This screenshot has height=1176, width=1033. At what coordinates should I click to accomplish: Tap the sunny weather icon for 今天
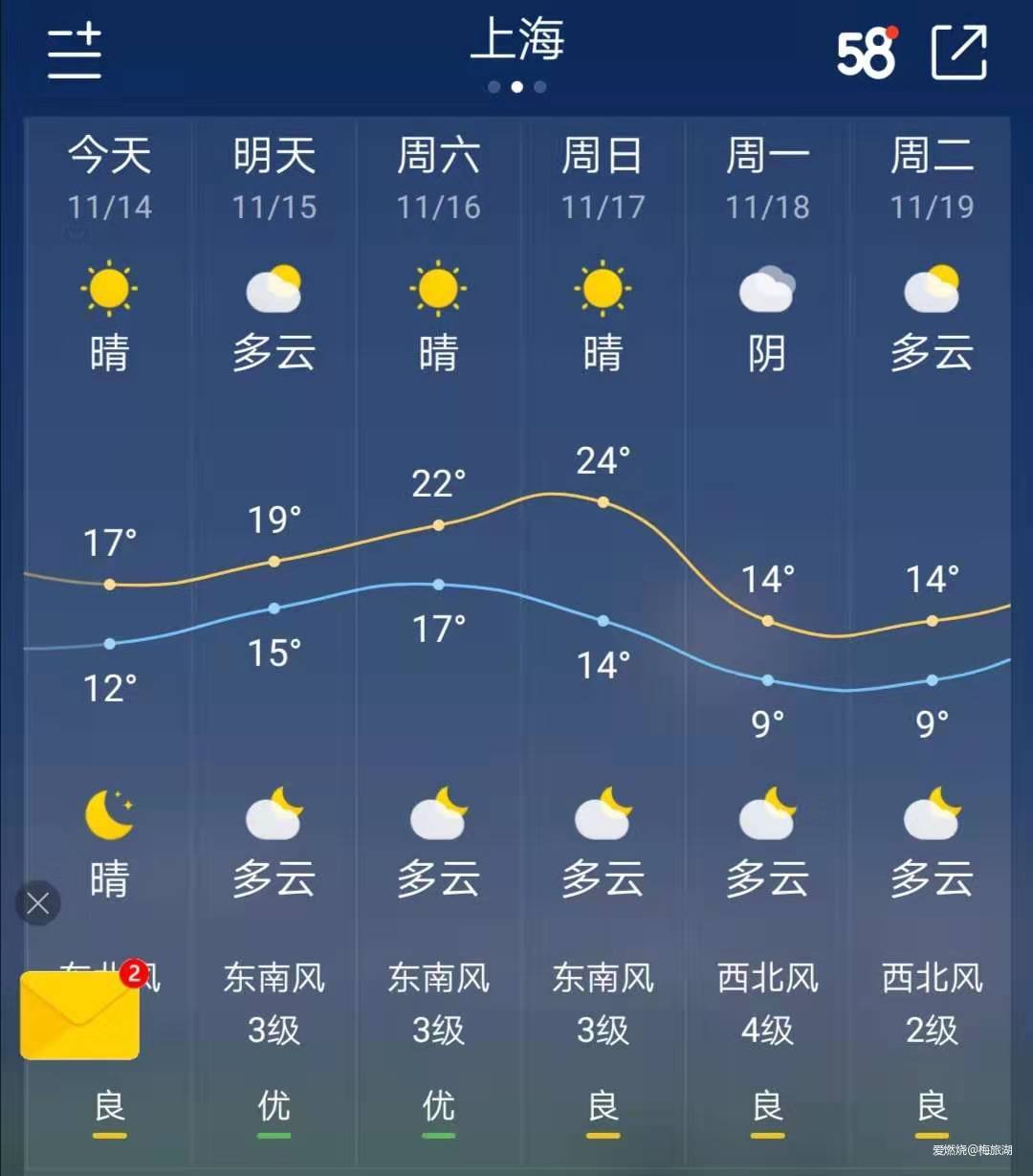coord(108,287)
